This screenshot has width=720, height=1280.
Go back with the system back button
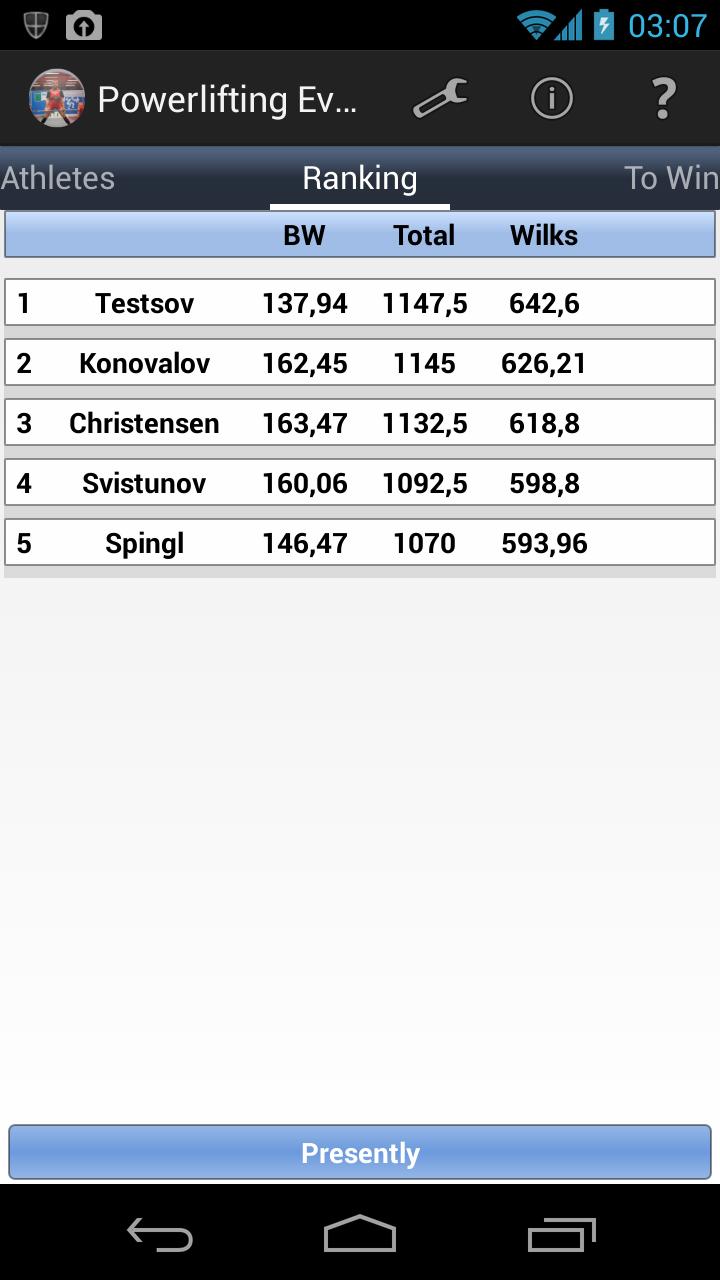160,1234
